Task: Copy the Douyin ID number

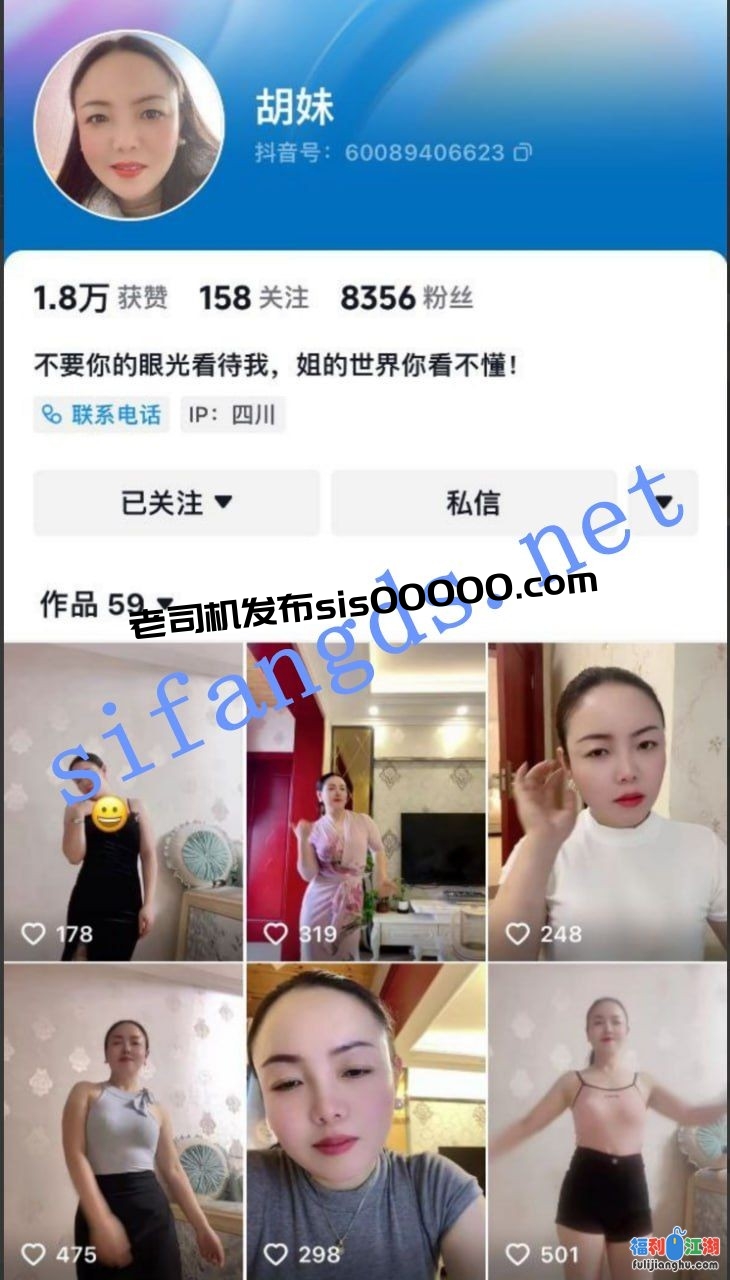Action: (x=522, y=153)
